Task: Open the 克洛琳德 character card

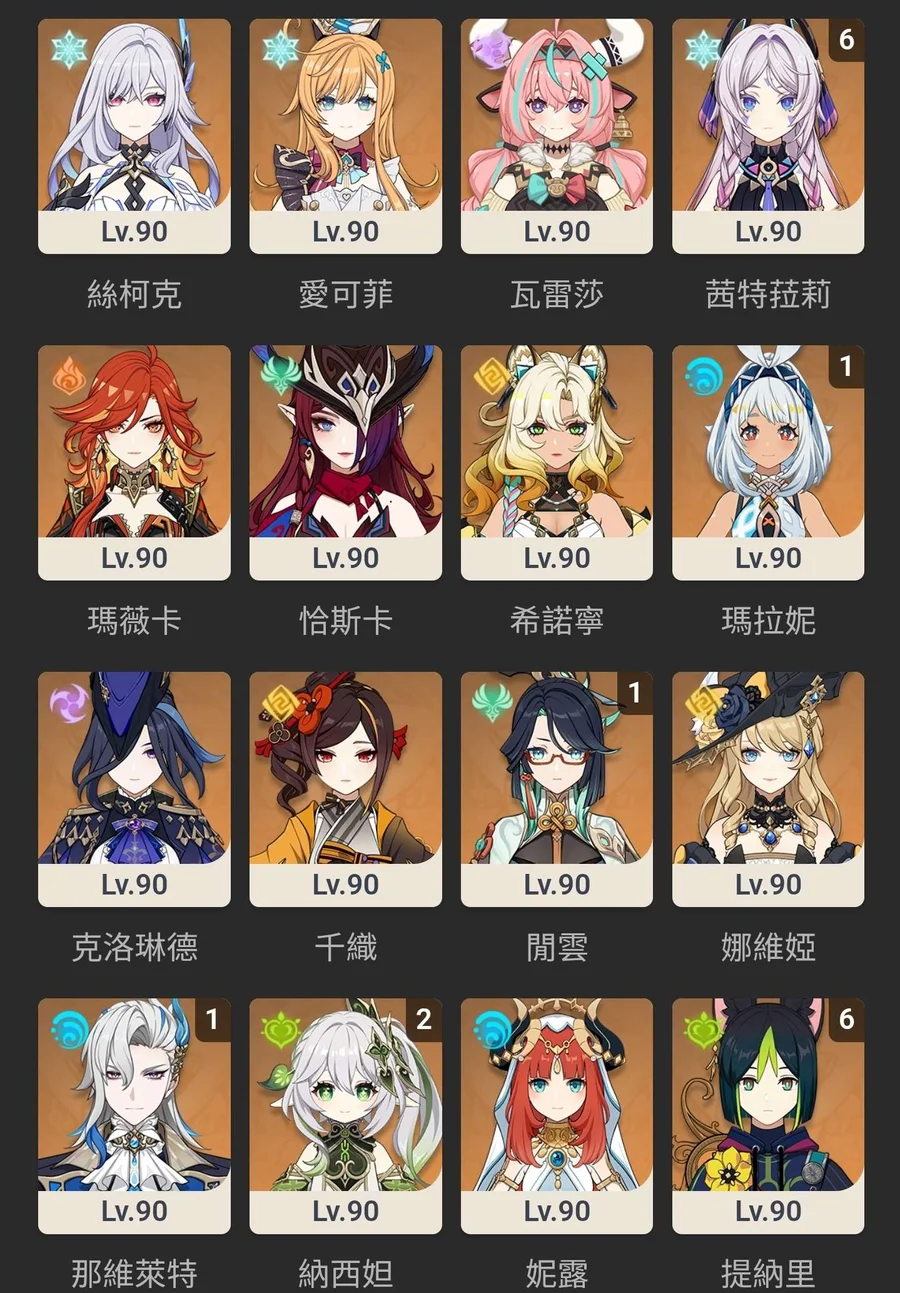Action: (134, 788)
